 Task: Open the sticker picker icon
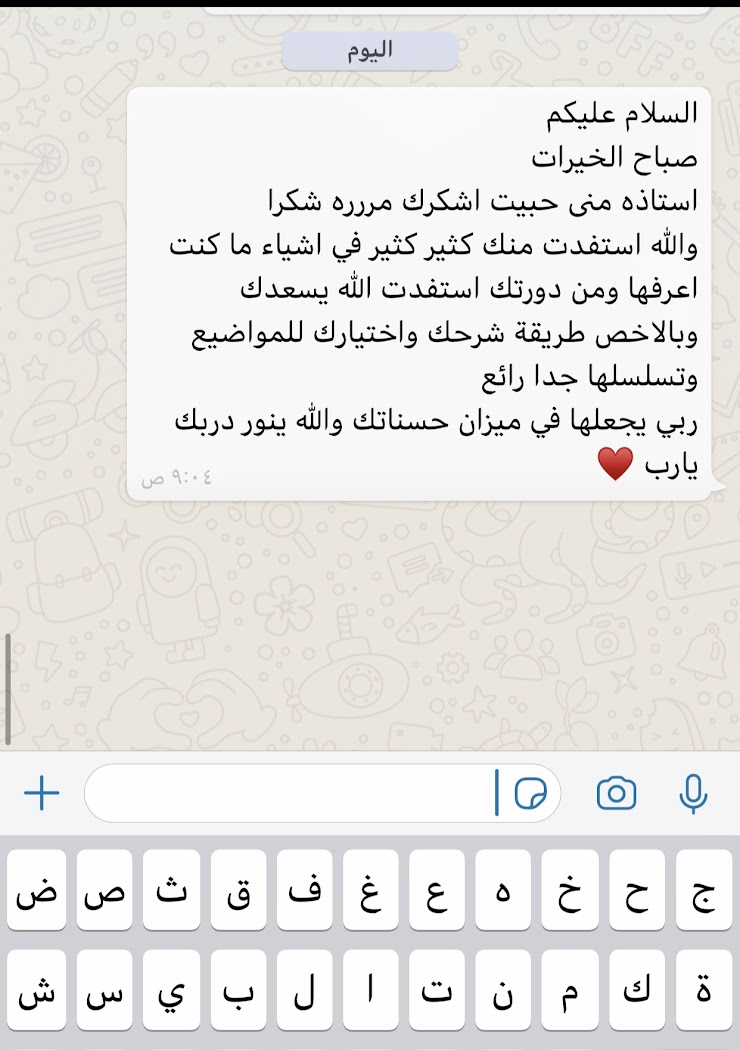(x=531, y=794)
